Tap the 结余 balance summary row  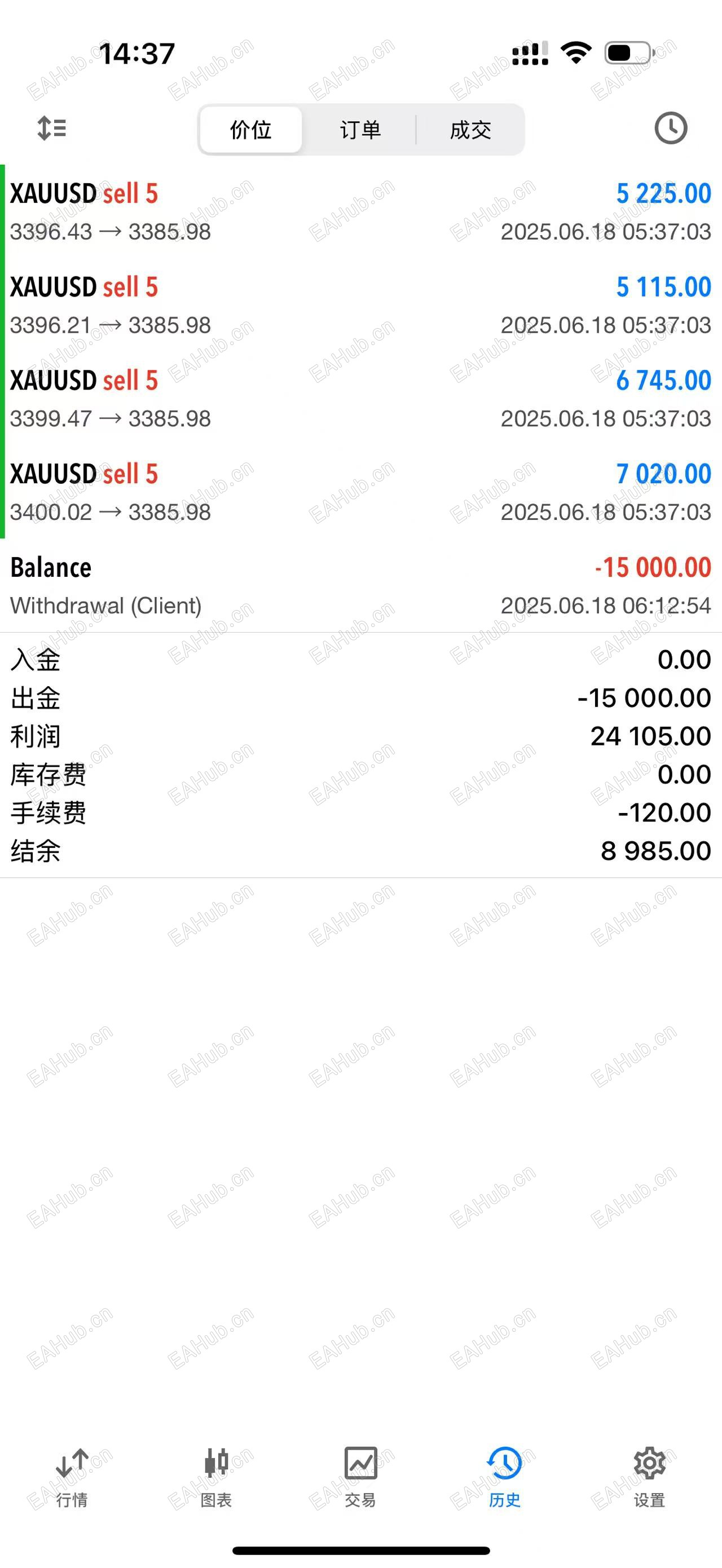pos(360,851)
